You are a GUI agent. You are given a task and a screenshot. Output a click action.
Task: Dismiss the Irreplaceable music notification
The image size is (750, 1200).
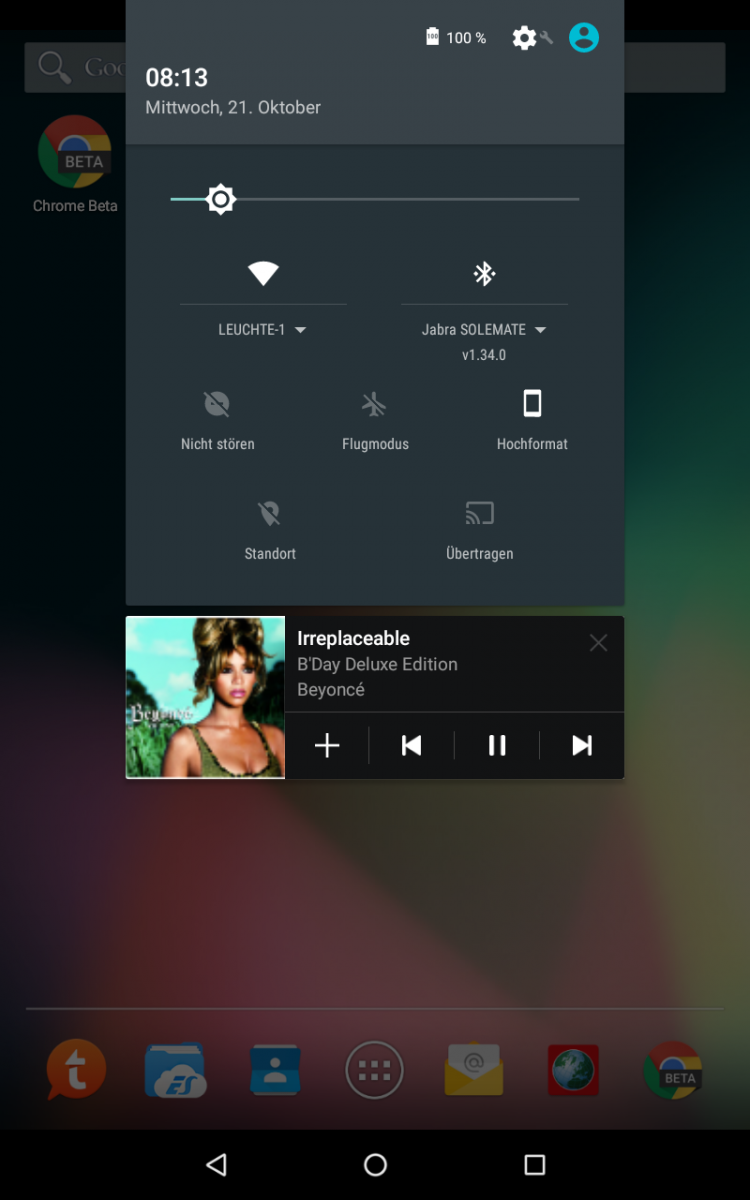point(598,643)
